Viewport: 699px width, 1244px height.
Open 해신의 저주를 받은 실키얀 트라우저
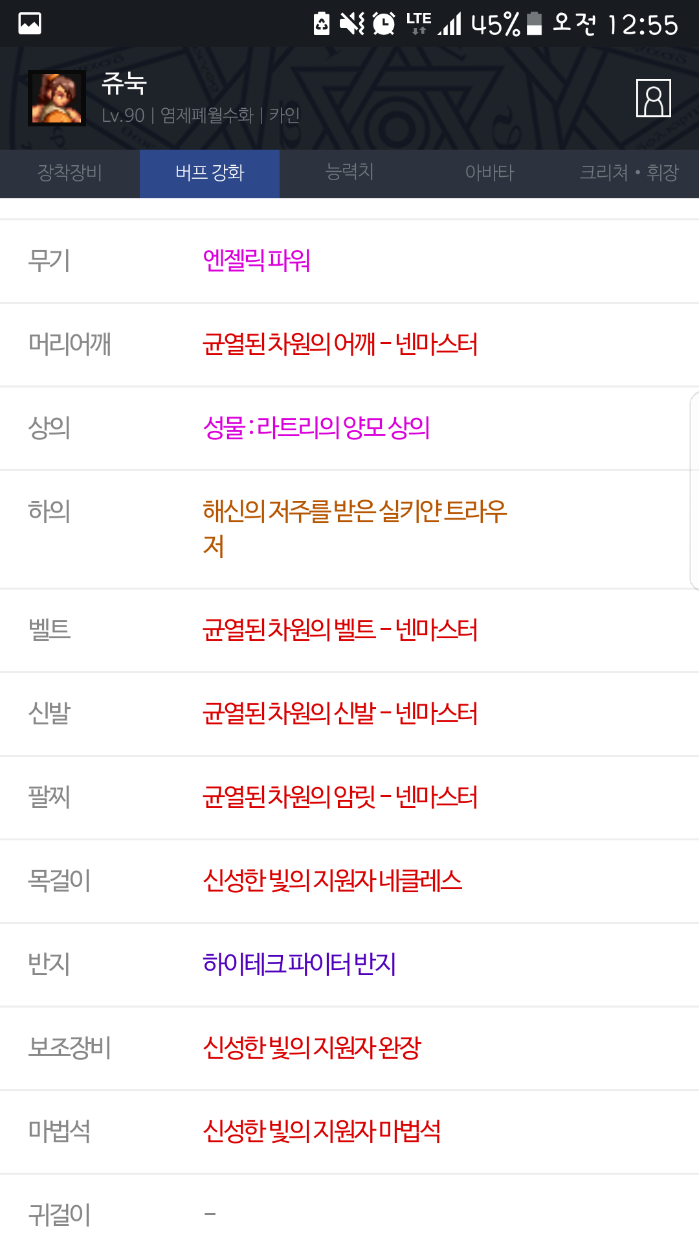pyautogui.click(x=355, y=528)
